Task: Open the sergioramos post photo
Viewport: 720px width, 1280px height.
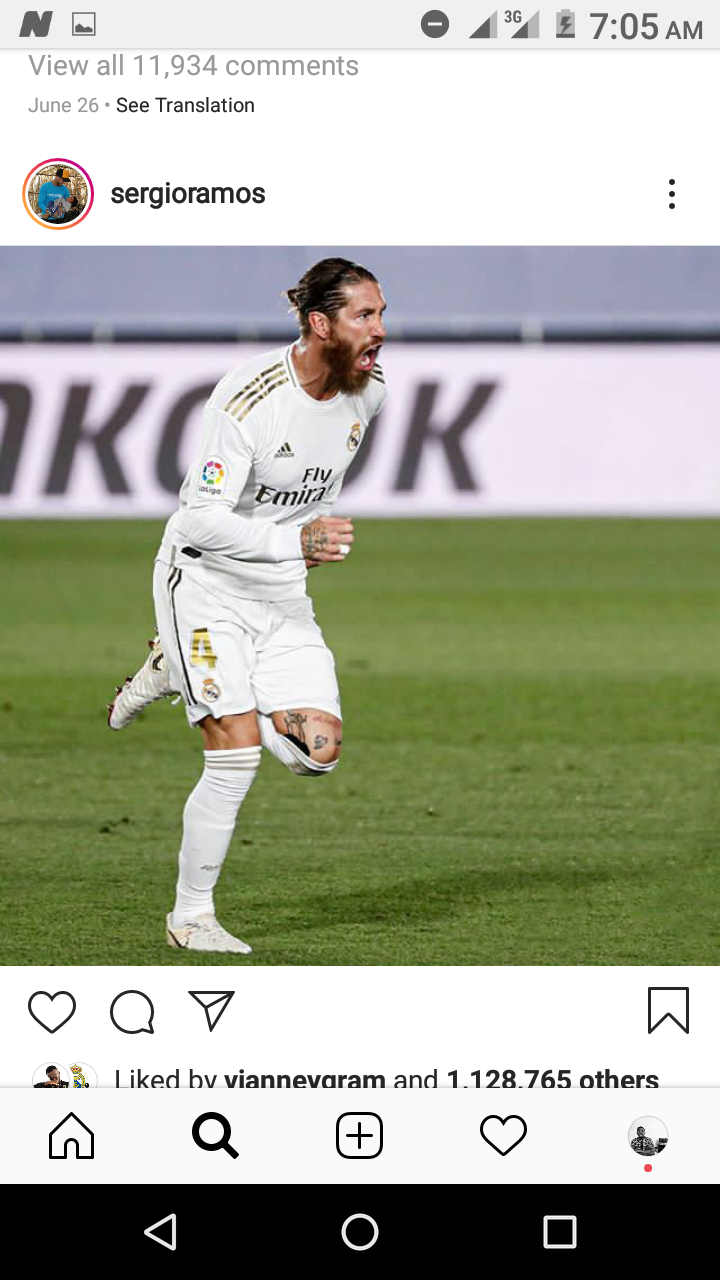Action: tap(360, 605)
